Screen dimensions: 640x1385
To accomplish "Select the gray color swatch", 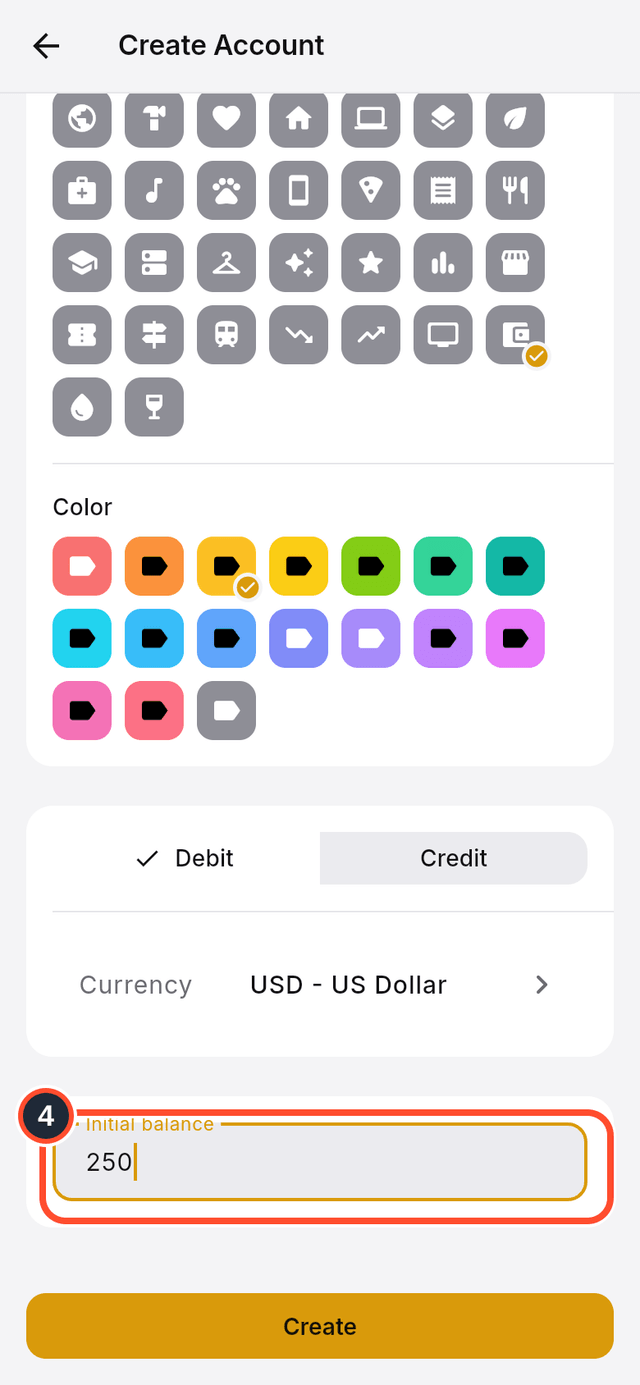I will [x=226, y=710].
